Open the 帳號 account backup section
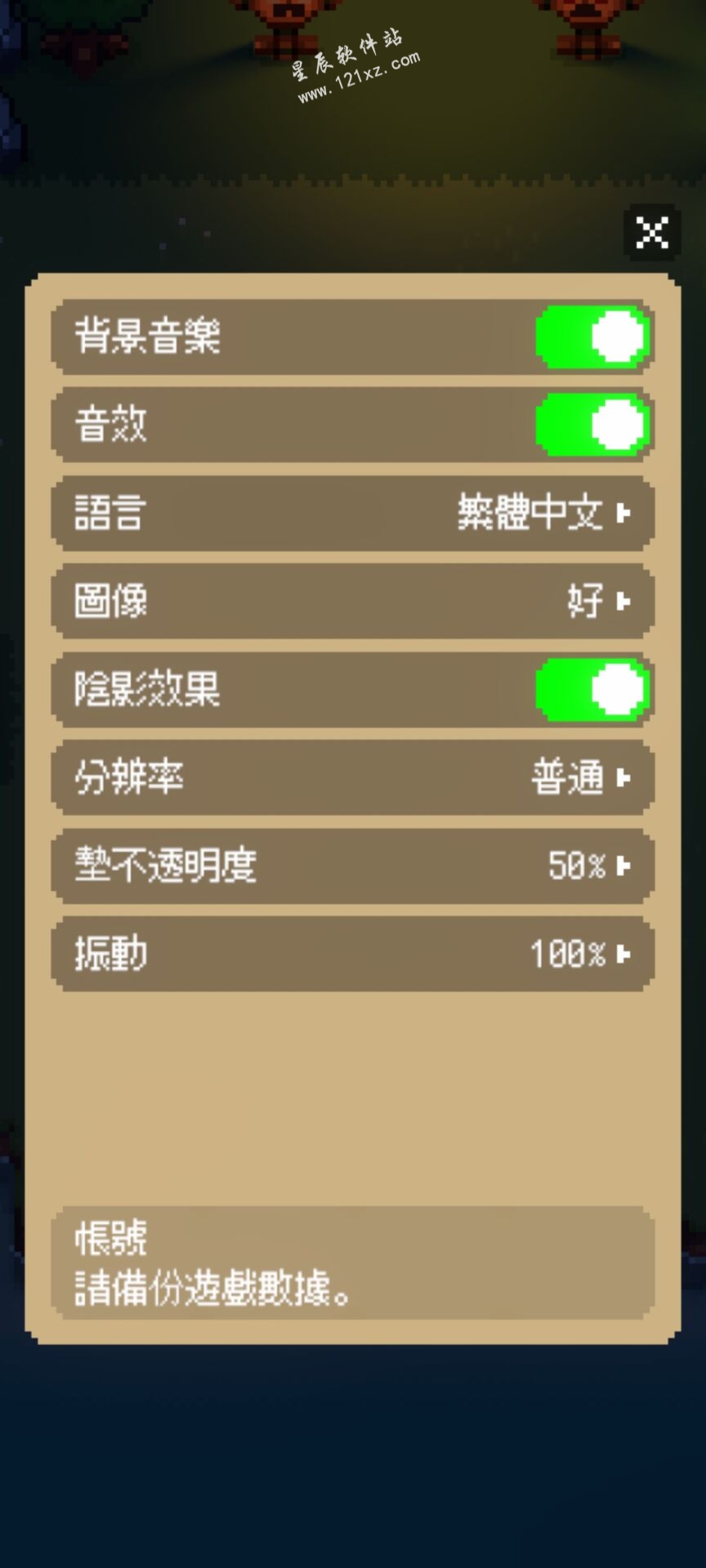This screenshot has width=706, height=1568. 353,1263
